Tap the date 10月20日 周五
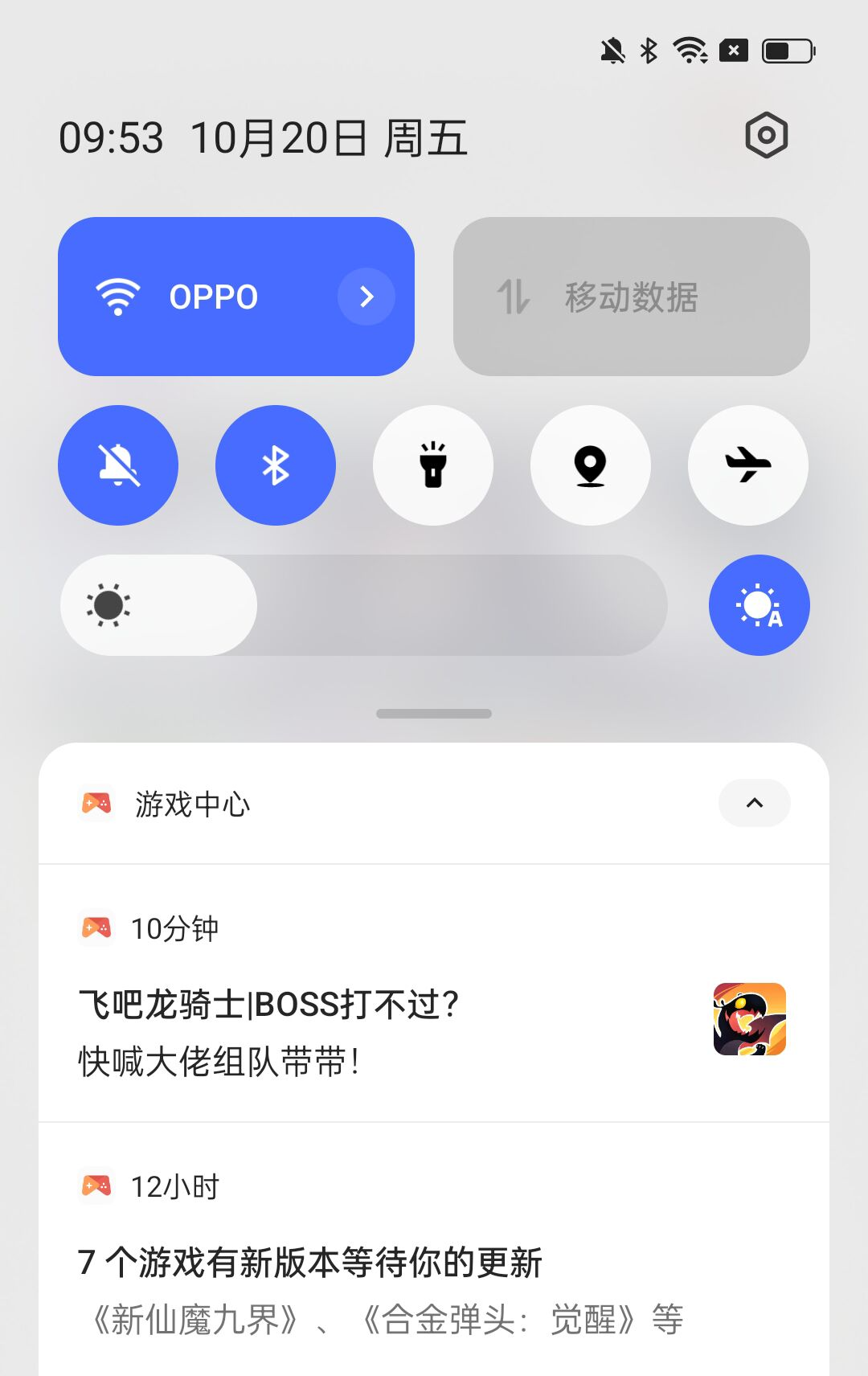The image size is (868, 1376). tap(330, 137)
